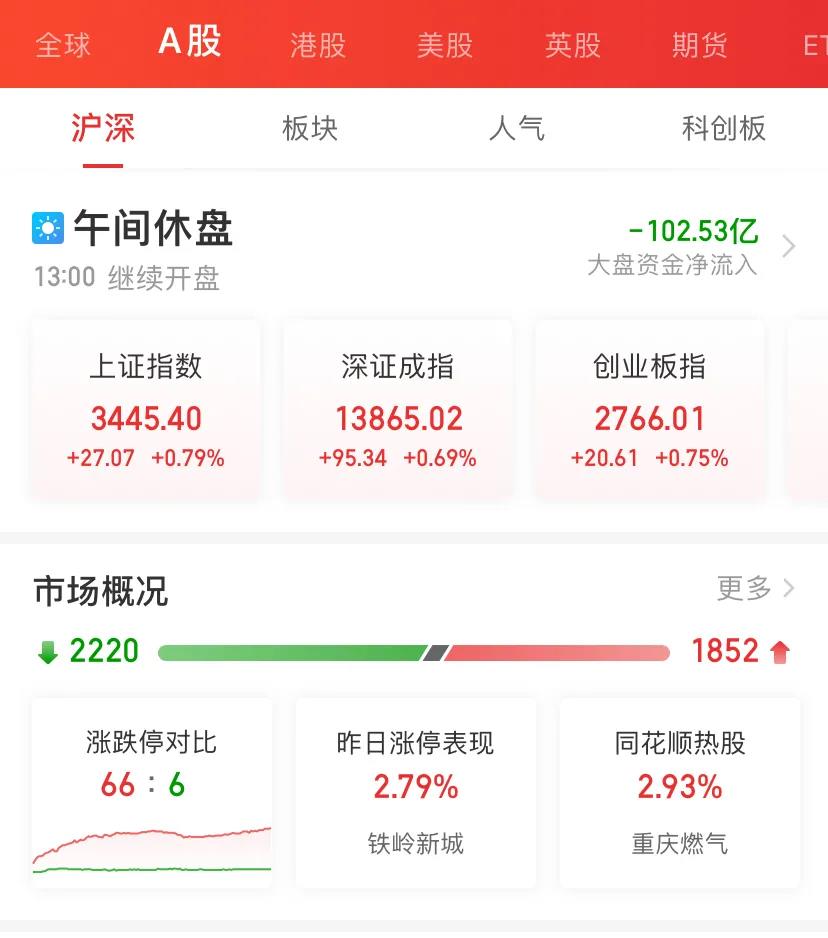This screenshot has width=828, height=938.
Task: View the 英股 tab
Action: point(572,45)
